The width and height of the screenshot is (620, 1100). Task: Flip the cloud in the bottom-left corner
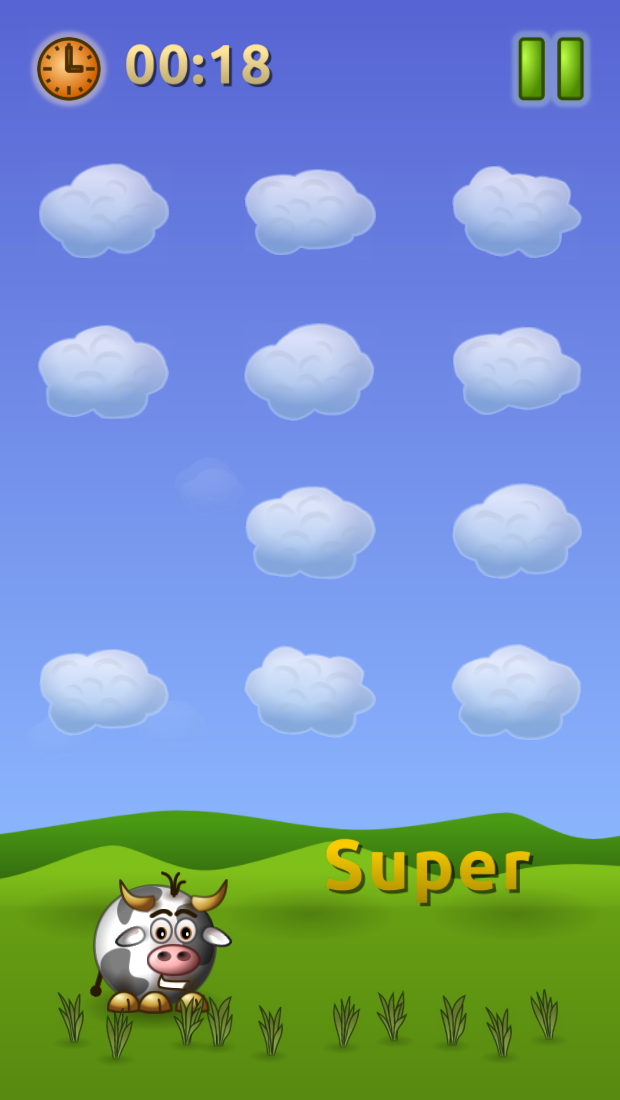pos(104,692)
